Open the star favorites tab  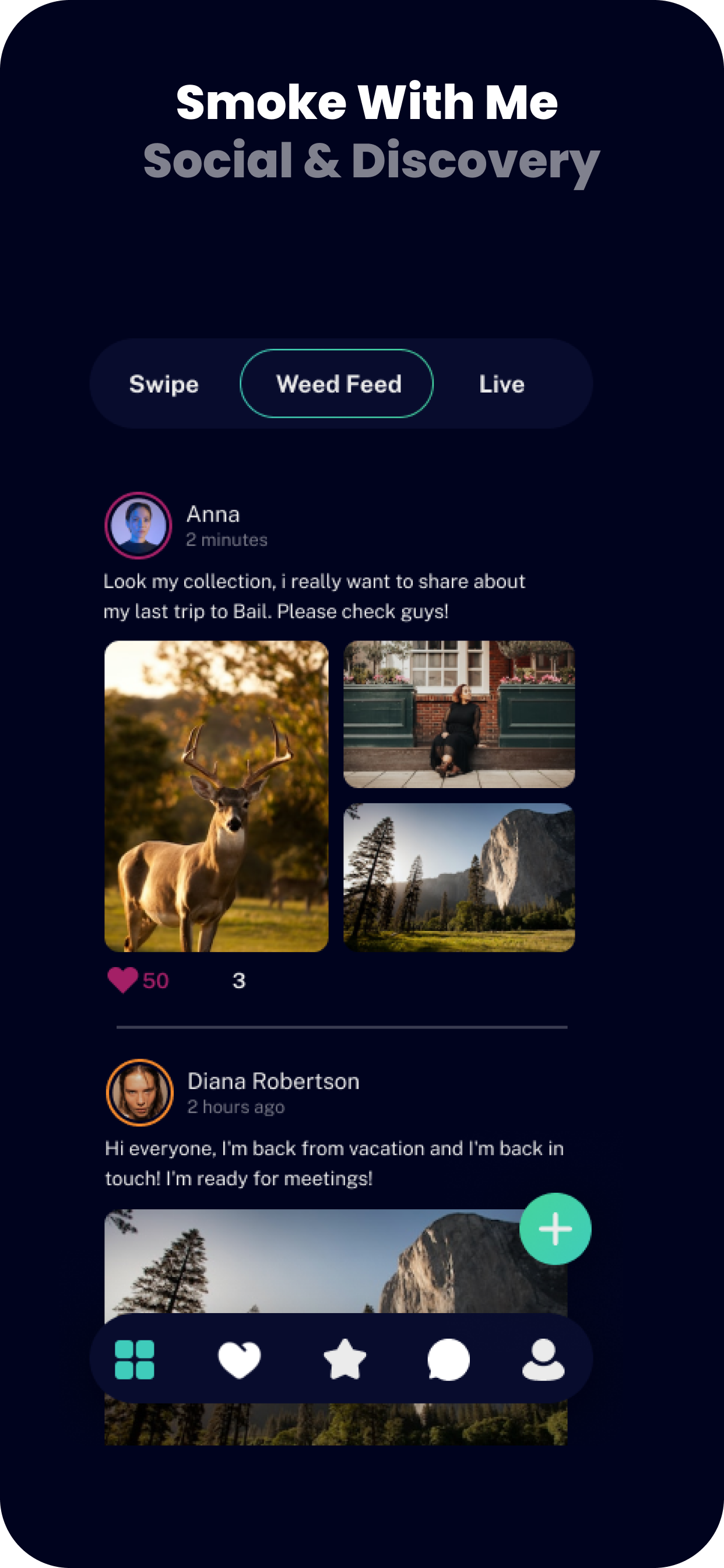coord(345,1359)
